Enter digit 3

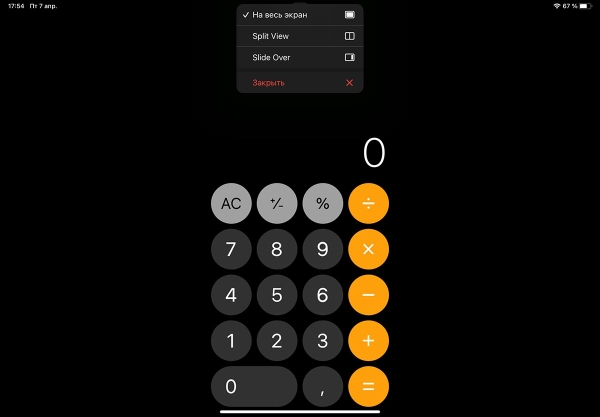323,341
